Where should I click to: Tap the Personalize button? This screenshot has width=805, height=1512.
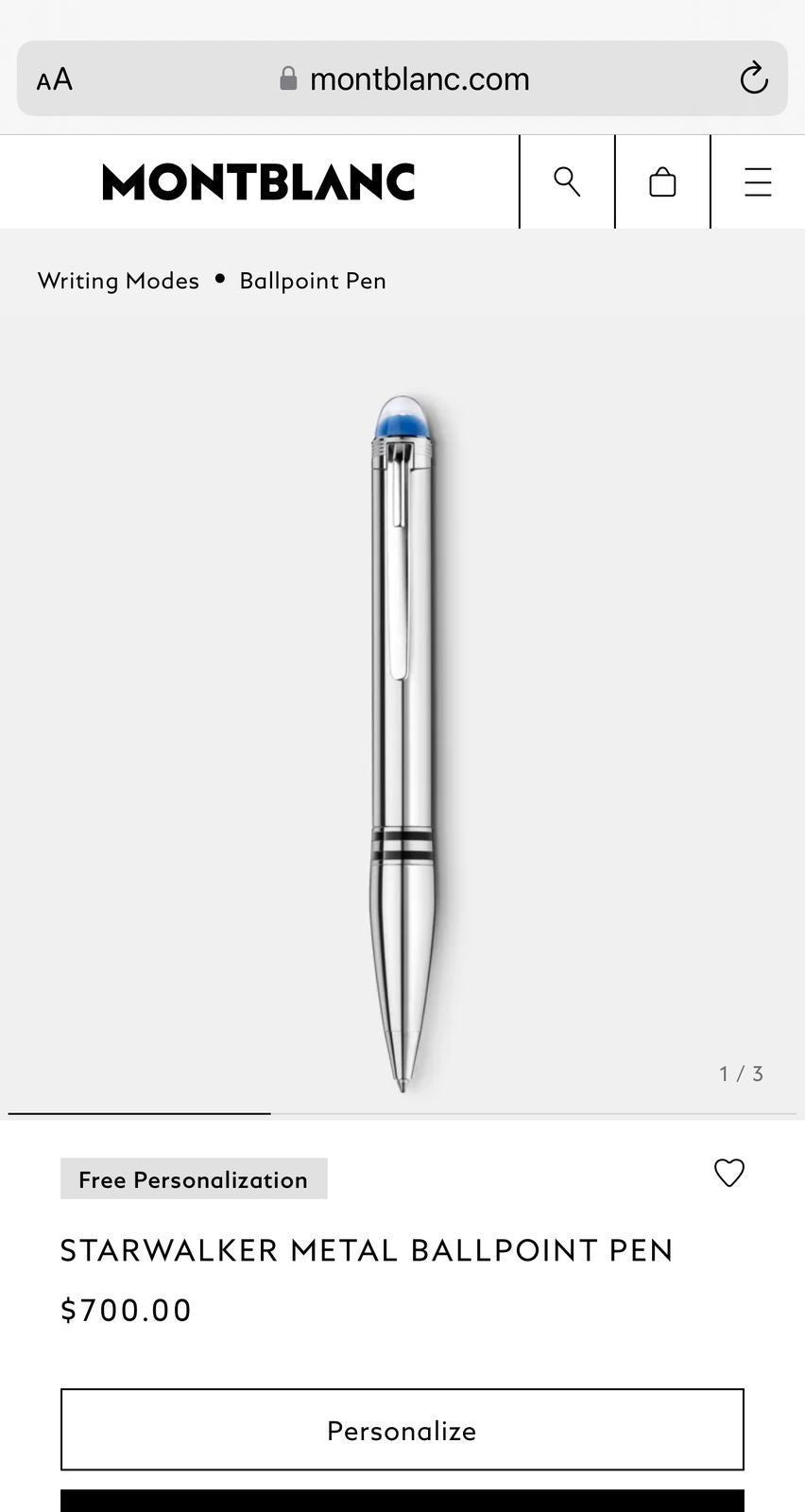[402, 1430]
